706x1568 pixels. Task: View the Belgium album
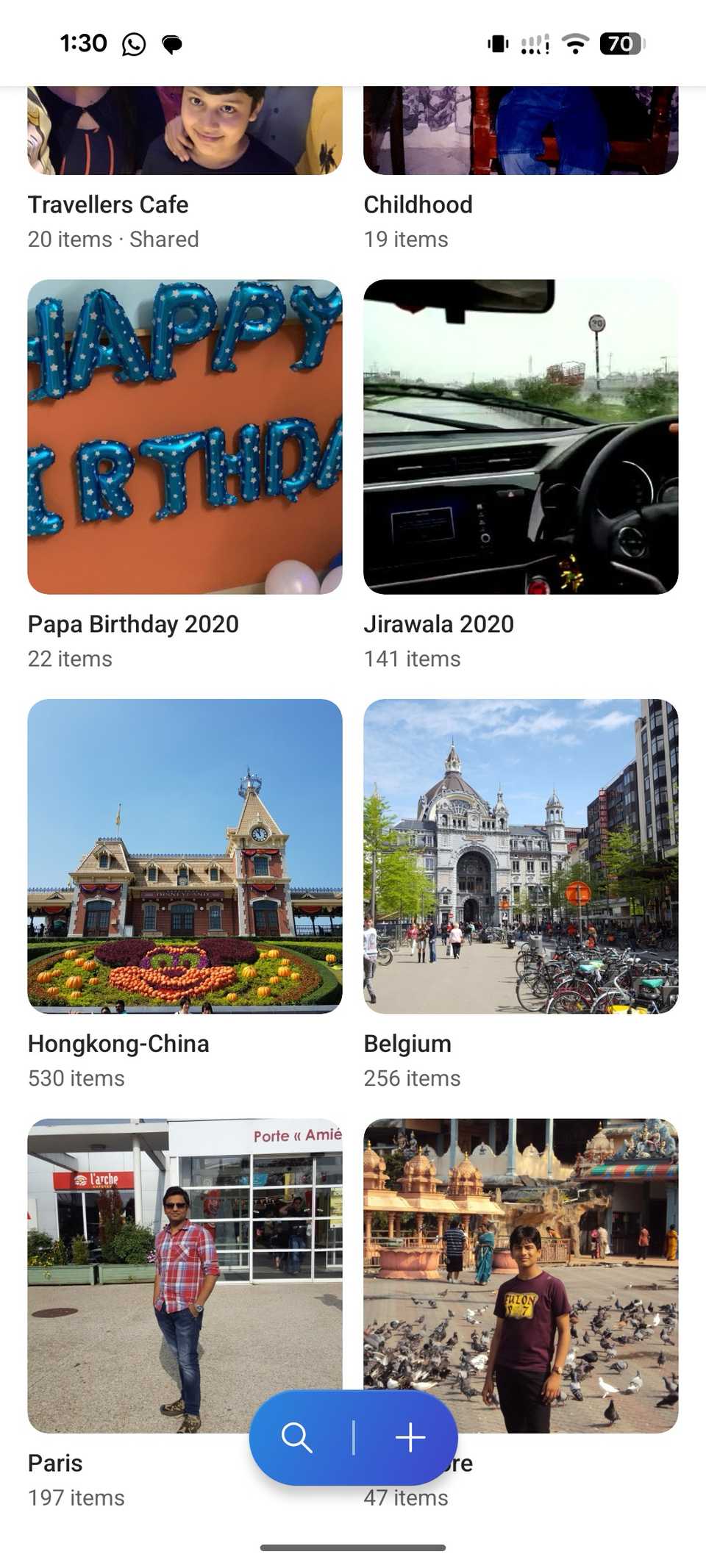[x=521, y=856]
